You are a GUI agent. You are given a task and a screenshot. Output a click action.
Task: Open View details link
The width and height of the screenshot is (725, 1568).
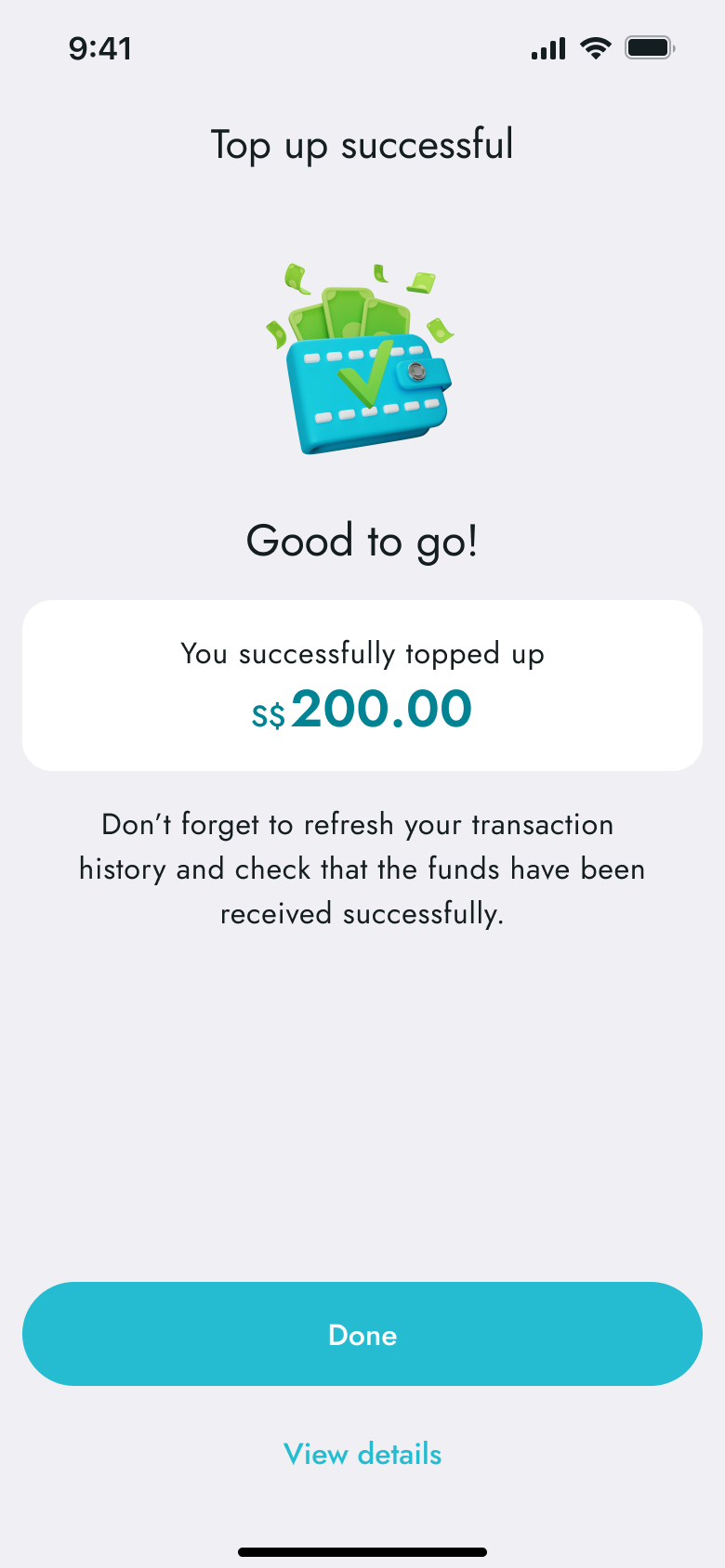coord(362,1454)
